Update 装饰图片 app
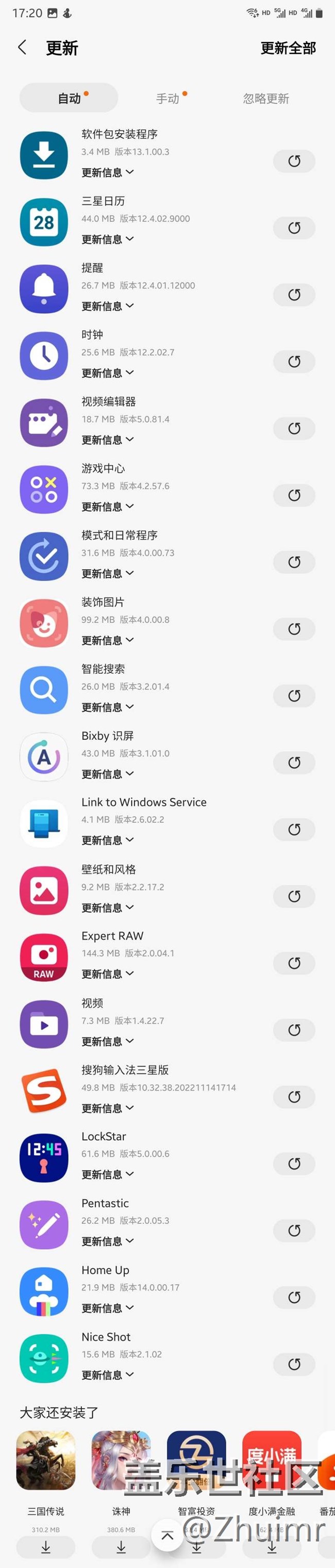 point(294,629)
